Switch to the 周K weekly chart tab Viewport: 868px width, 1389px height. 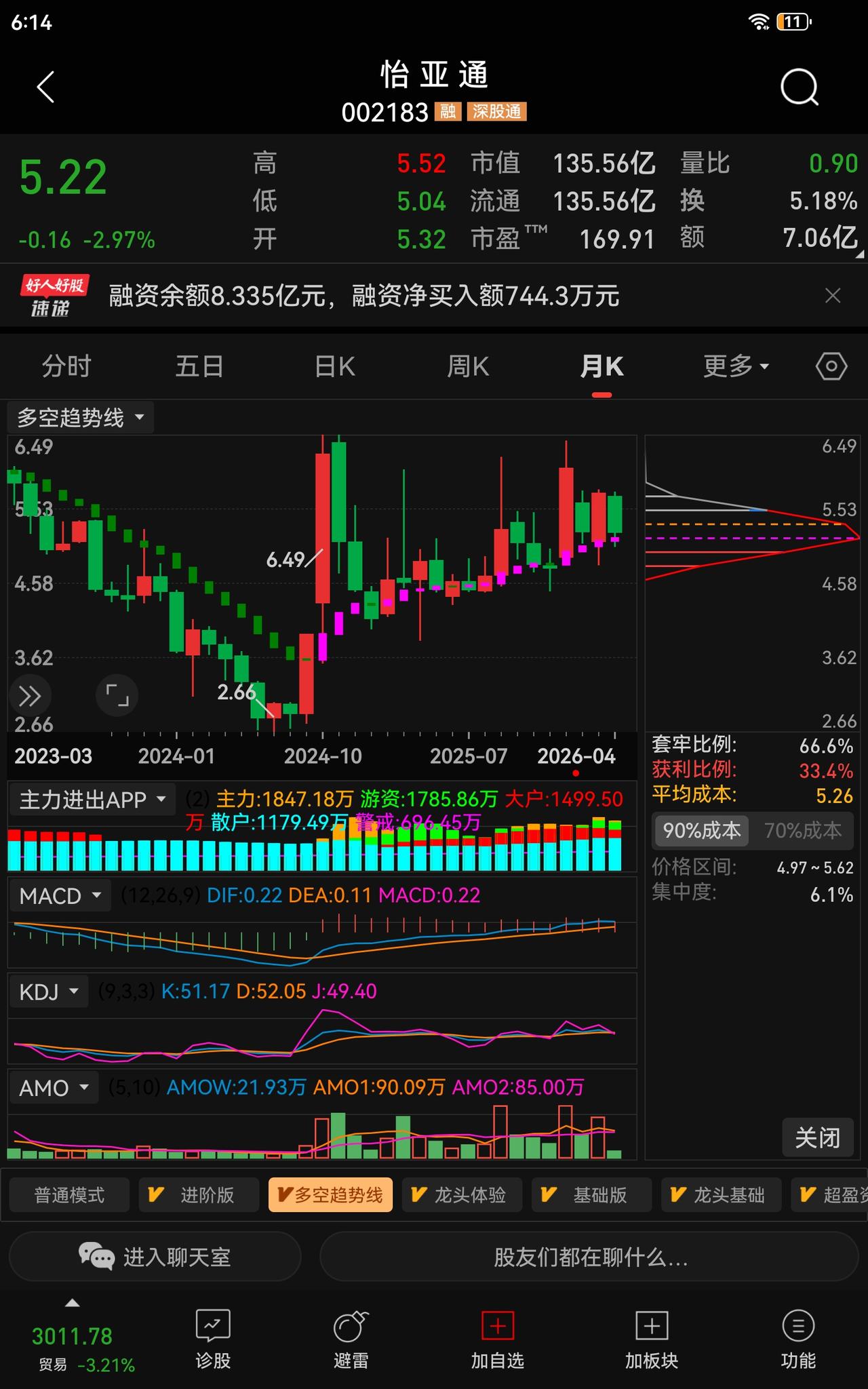pyautogui.click(x=467, y=366)
